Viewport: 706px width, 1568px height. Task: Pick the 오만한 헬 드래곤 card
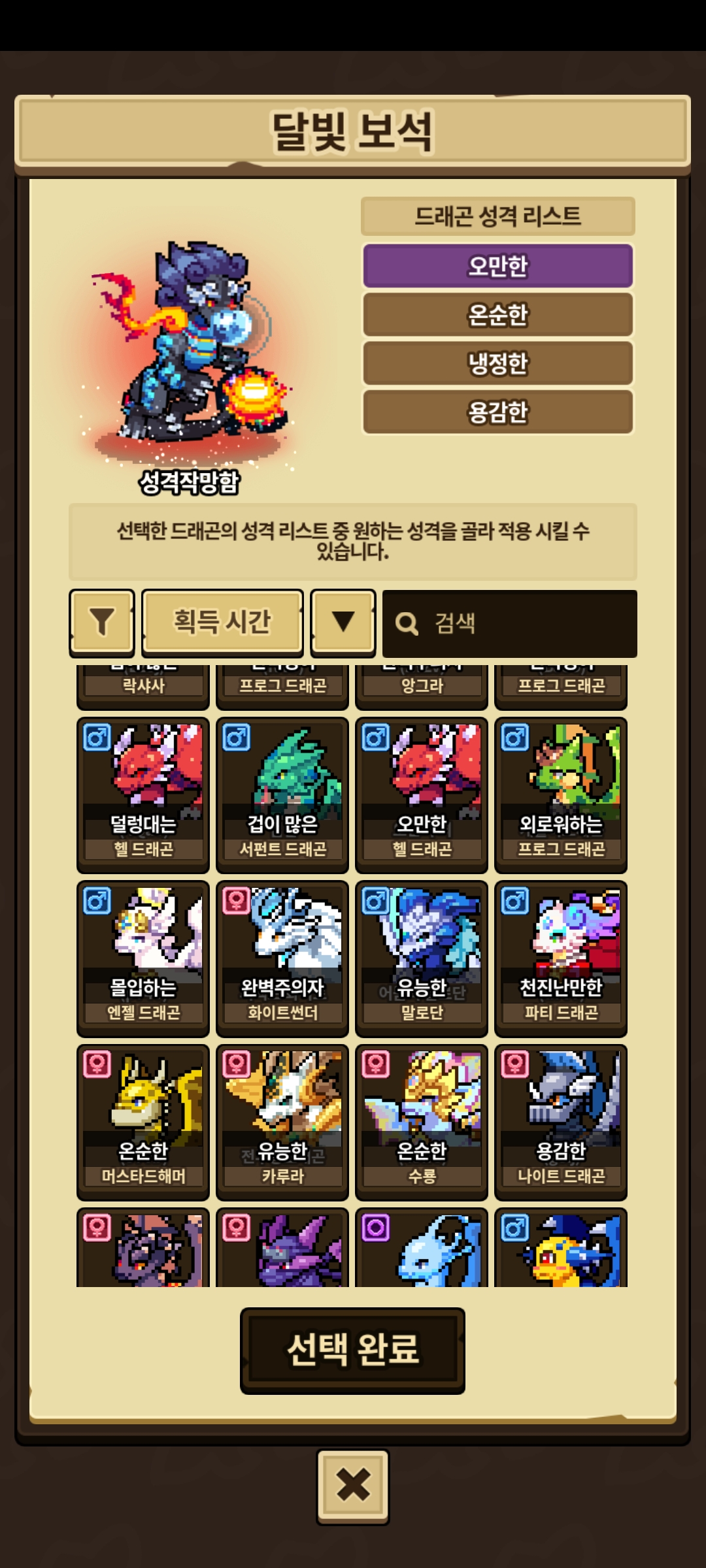pos(422,794)
